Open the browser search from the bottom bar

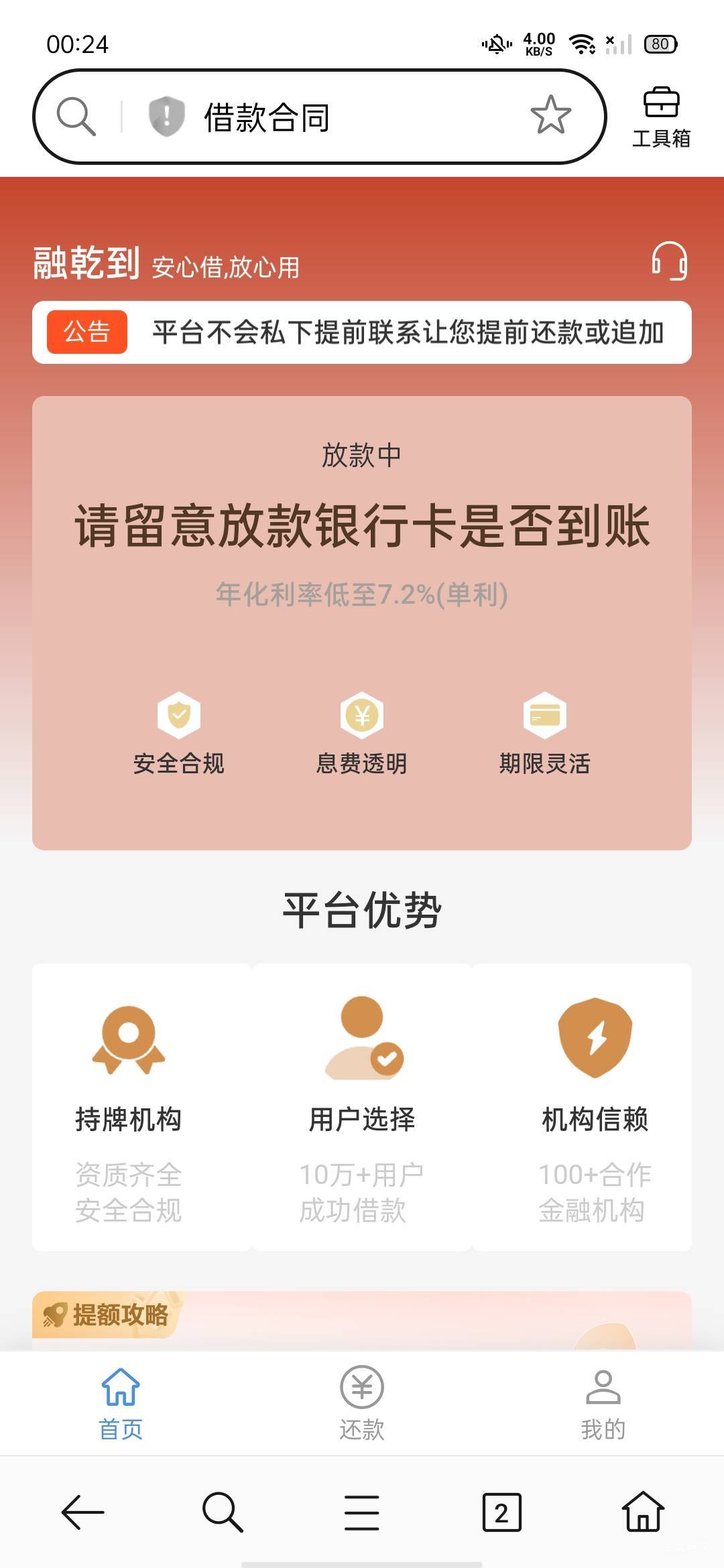tap(223, 1512)
